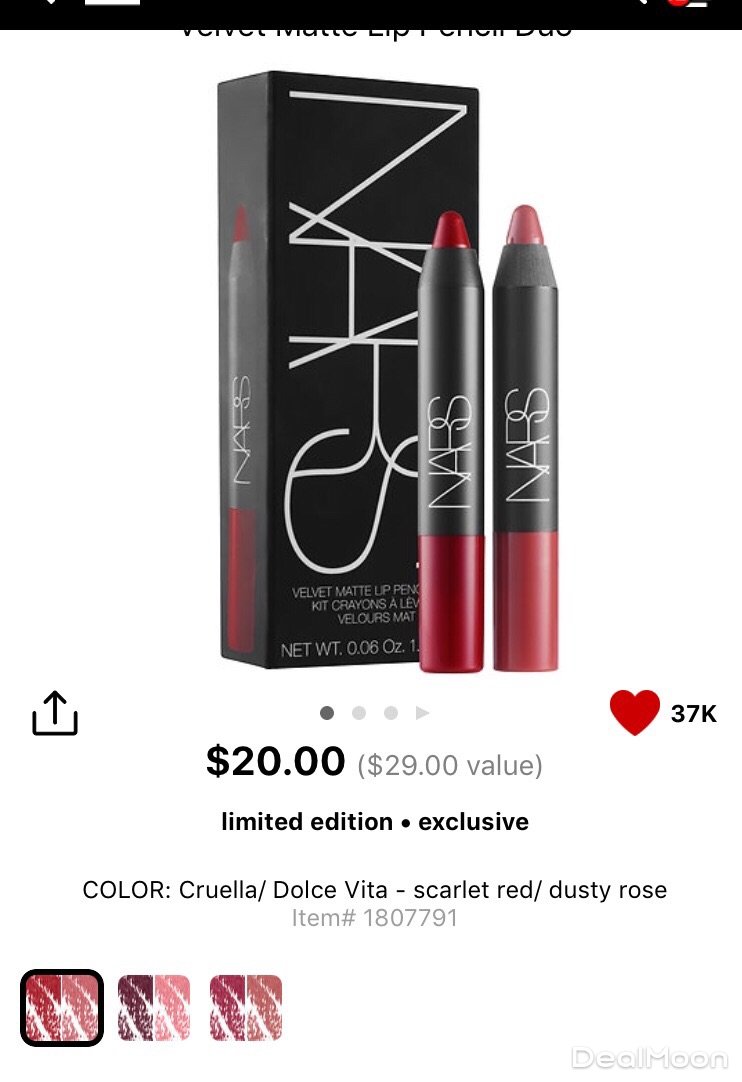Pick the berry and coral swatch

pyautogui.click(x=246, y=1008)
